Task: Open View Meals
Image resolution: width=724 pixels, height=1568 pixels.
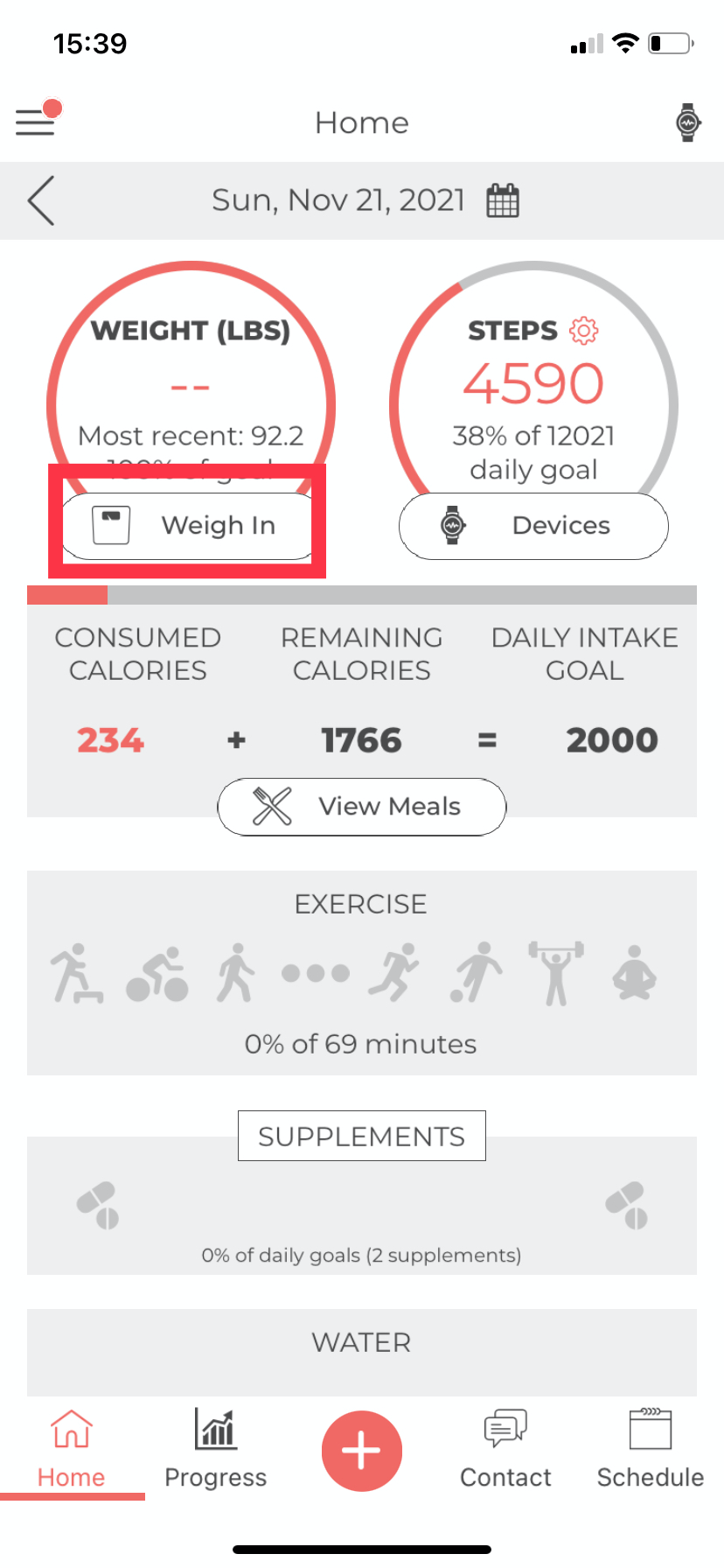Action: pyautogui.click(x=362, y=806)
